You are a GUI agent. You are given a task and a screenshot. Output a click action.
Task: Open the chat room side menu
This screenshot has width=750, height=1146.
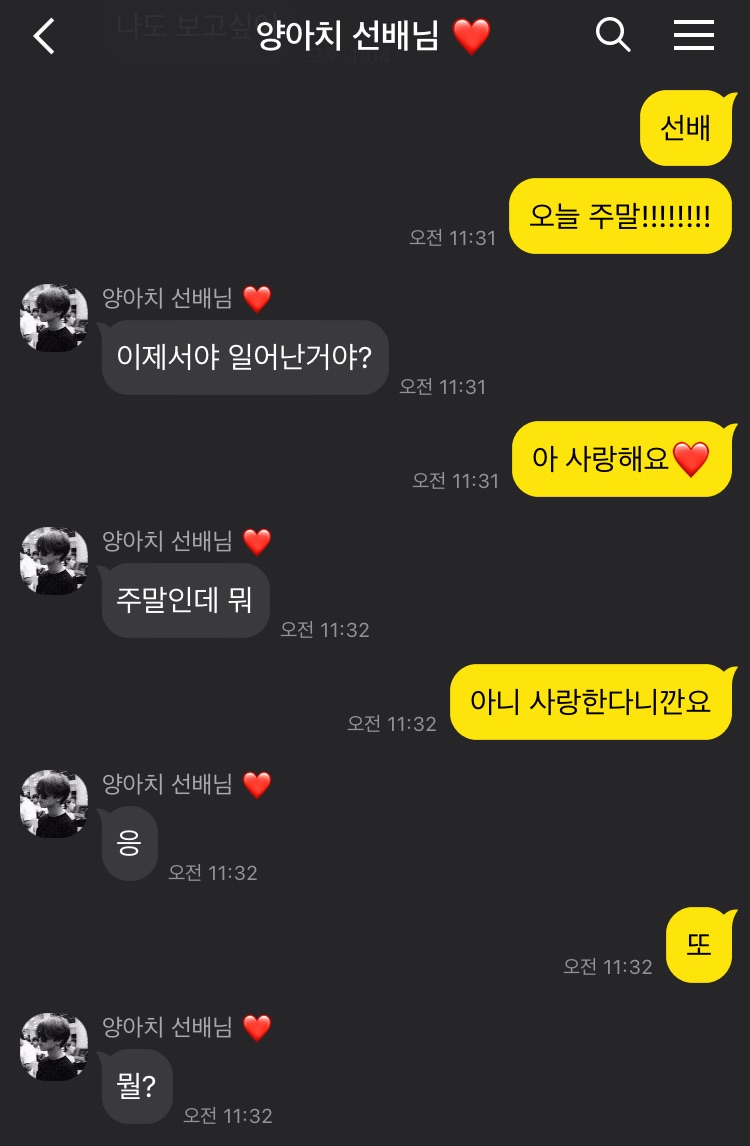pyautogui.click(x=693, y=36)
